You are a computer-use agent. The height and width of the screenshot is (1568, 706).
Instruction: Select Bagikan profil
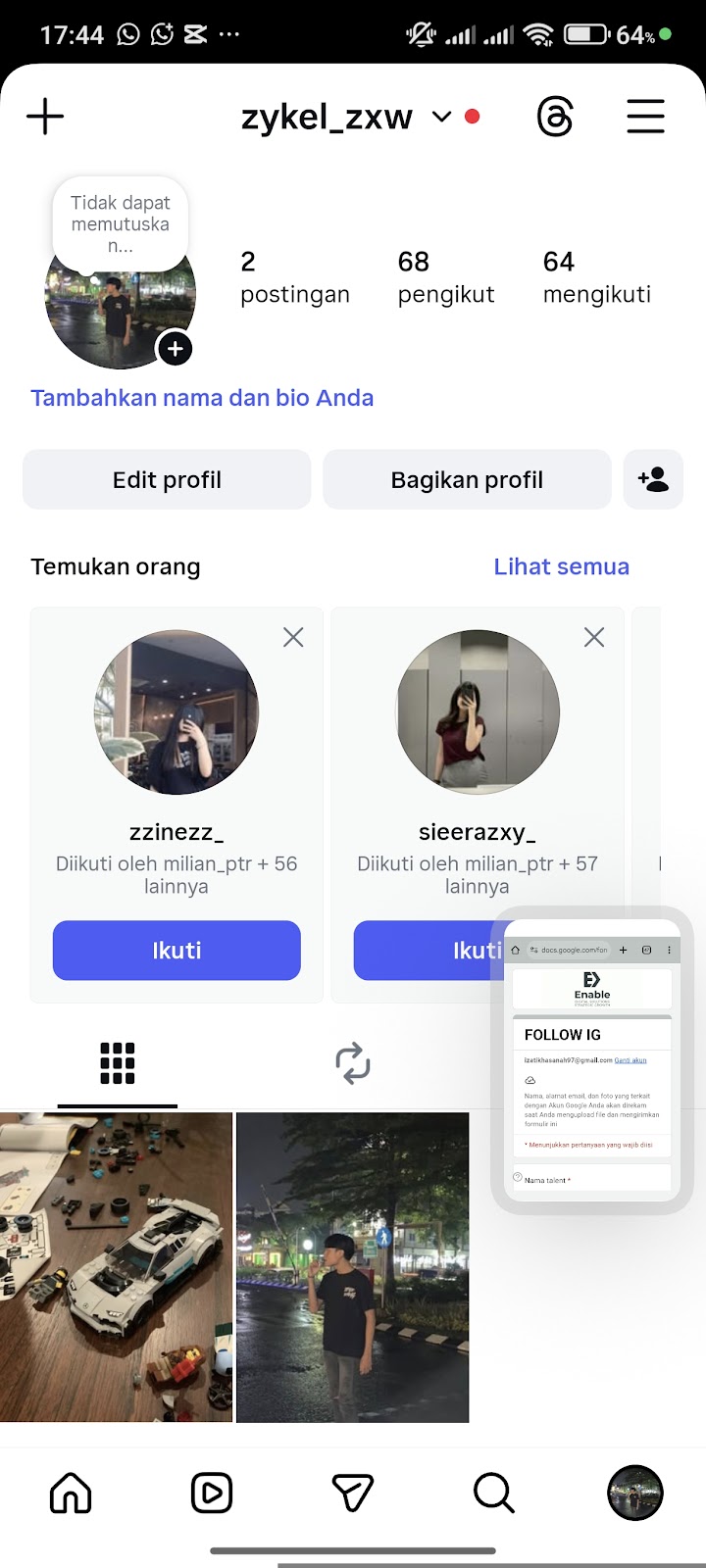(467, 480)
